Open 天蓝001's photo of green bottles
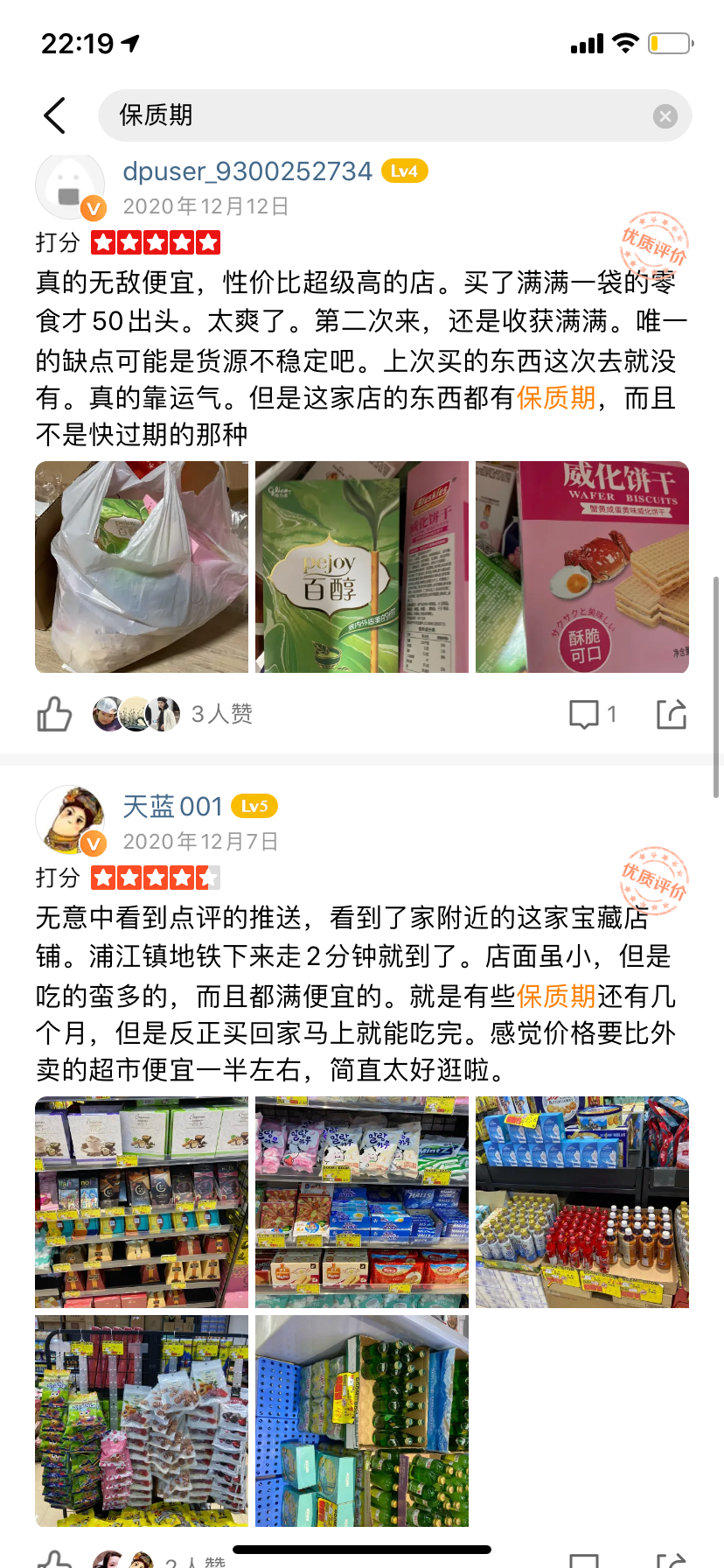Viewport: 724px width, 1568px height. [362, 1421]
